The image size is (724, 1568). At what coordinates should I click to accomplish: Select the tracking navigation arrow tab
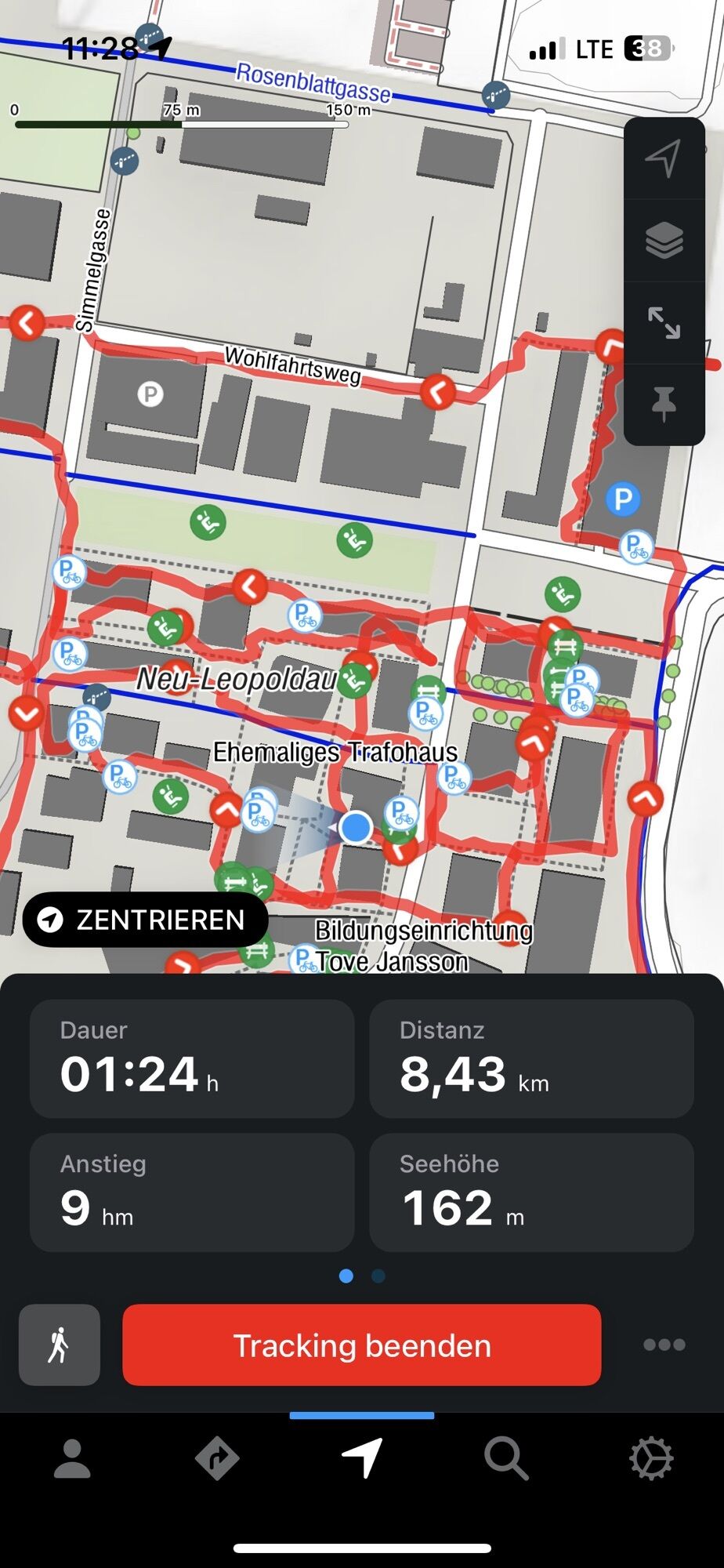[362, 1459]
